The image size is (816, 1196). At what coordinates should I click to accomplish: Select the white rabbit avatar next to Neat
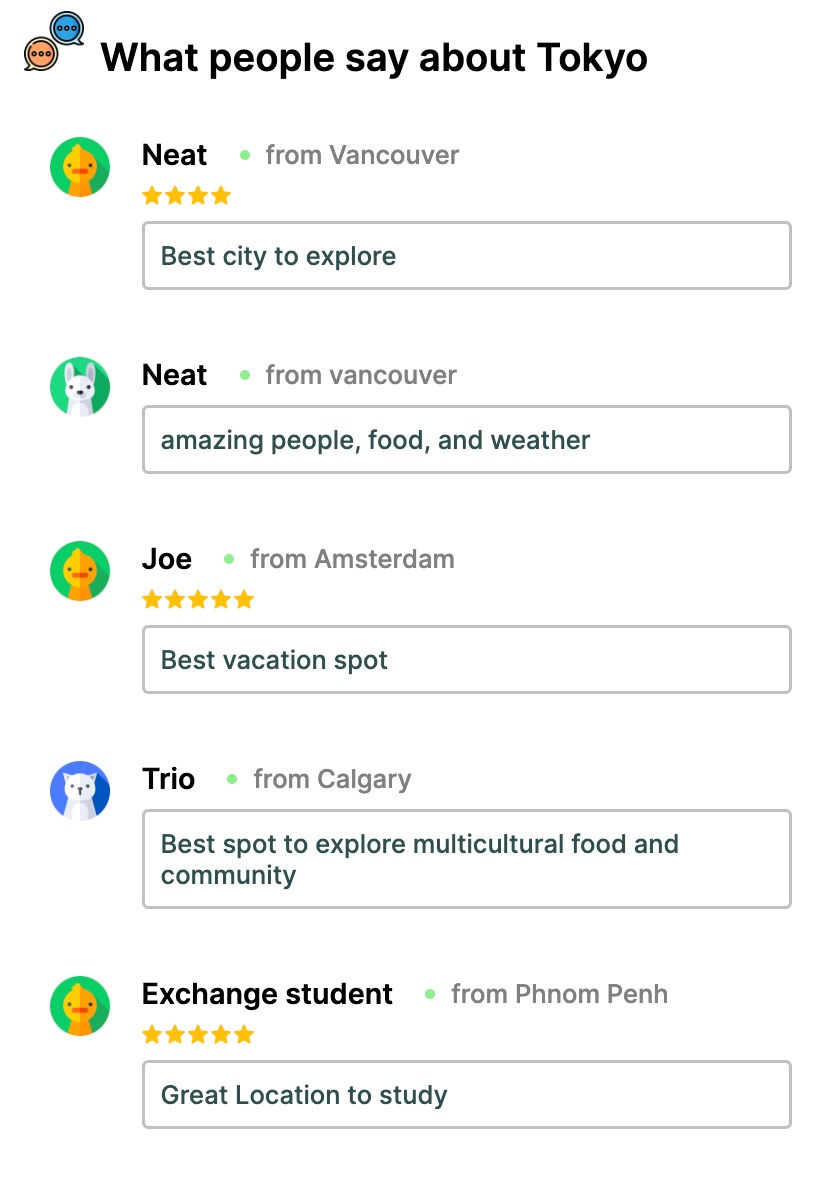click(x=80, y=386)
